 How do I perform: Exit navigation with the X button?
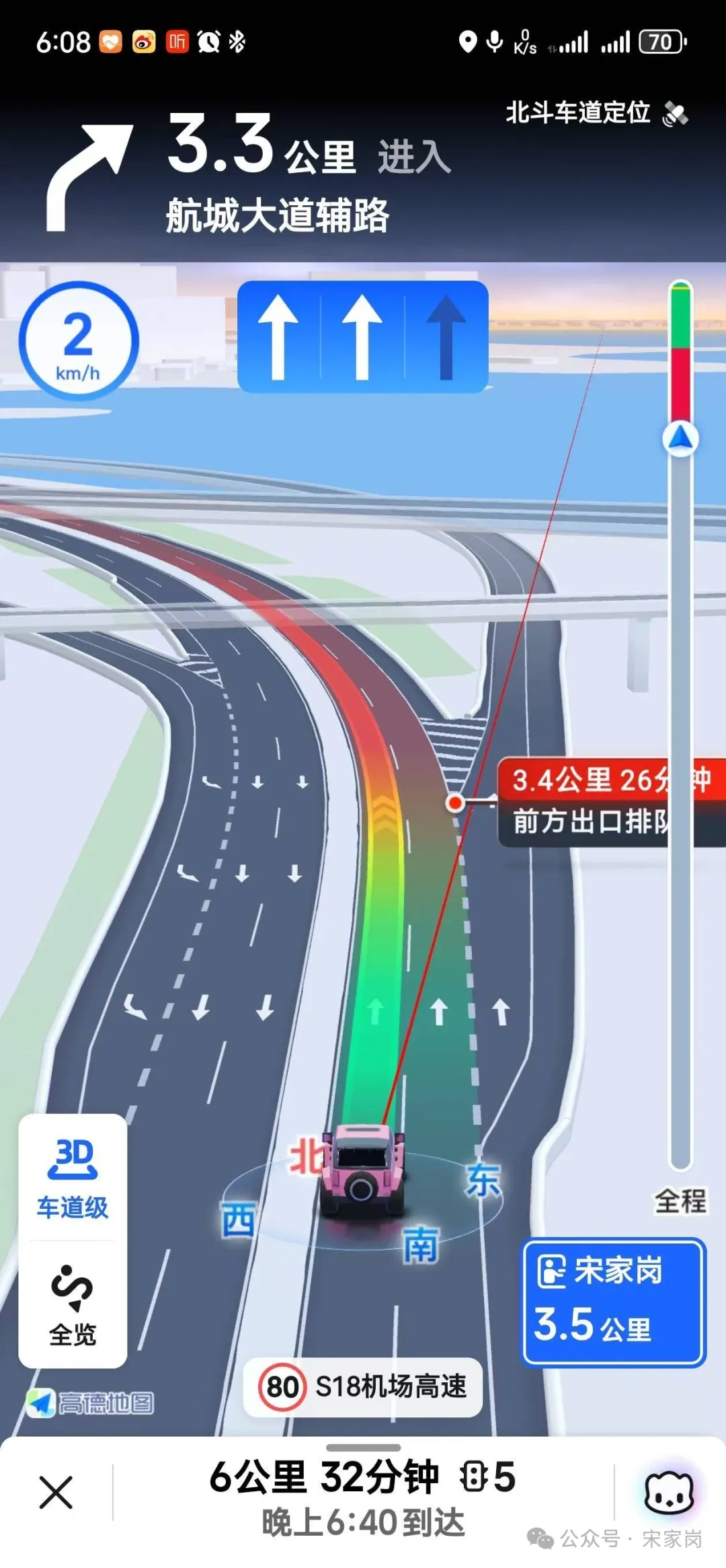tap(56, 1493)
